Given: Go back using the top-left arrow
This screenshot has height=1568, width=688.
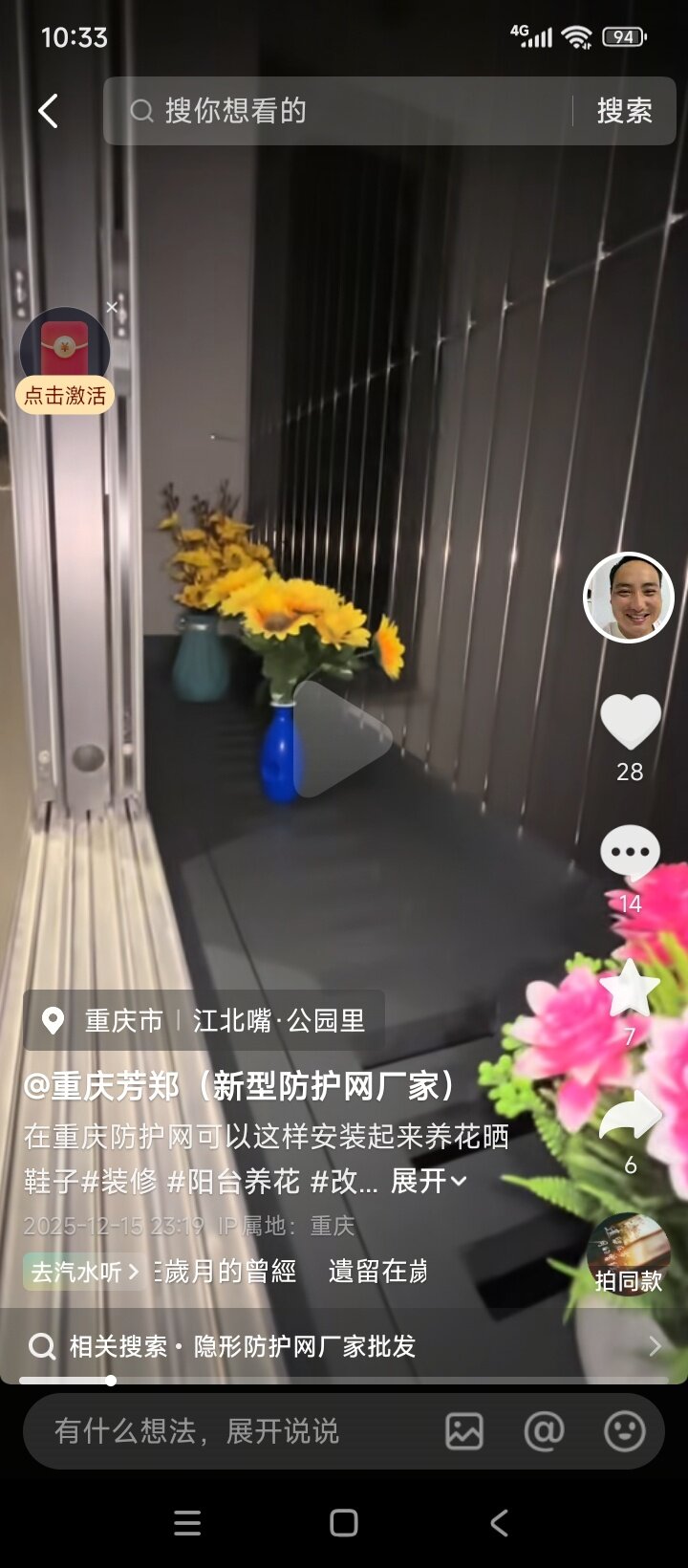Looking at the screenshot, I should coord(48,111).
